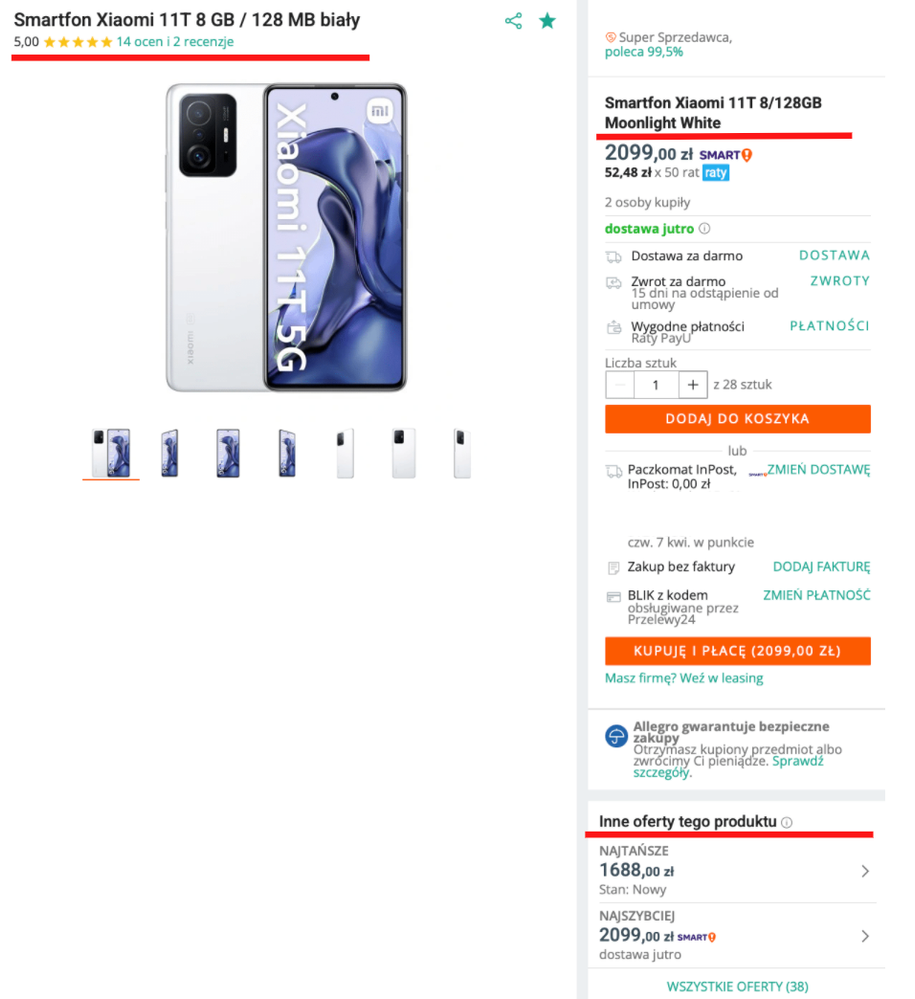Tap KUPUJĘ I PŁACĘ (2099,00 ZŁ)
Screen dimensions: 915x999
tap(737, 651)
